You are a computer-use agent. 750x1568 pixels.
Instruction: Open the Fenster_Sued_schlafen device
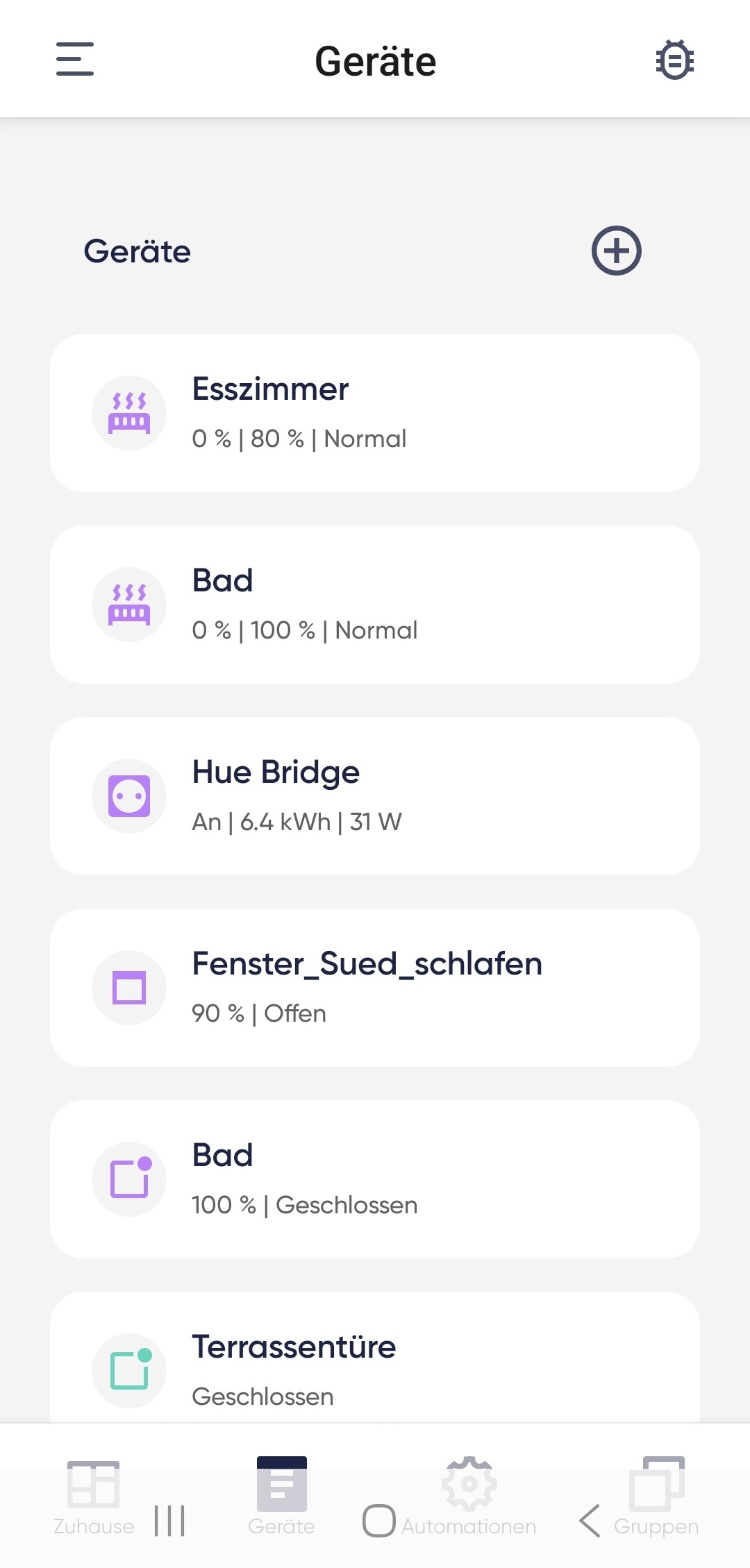point(375,988)
